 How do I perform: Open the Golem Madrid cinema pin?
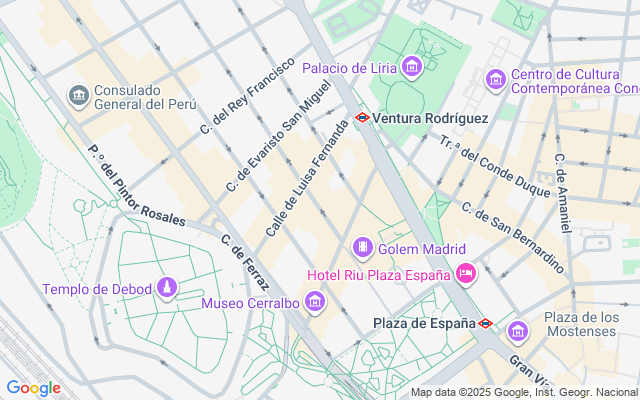click(x=362, y=248)
